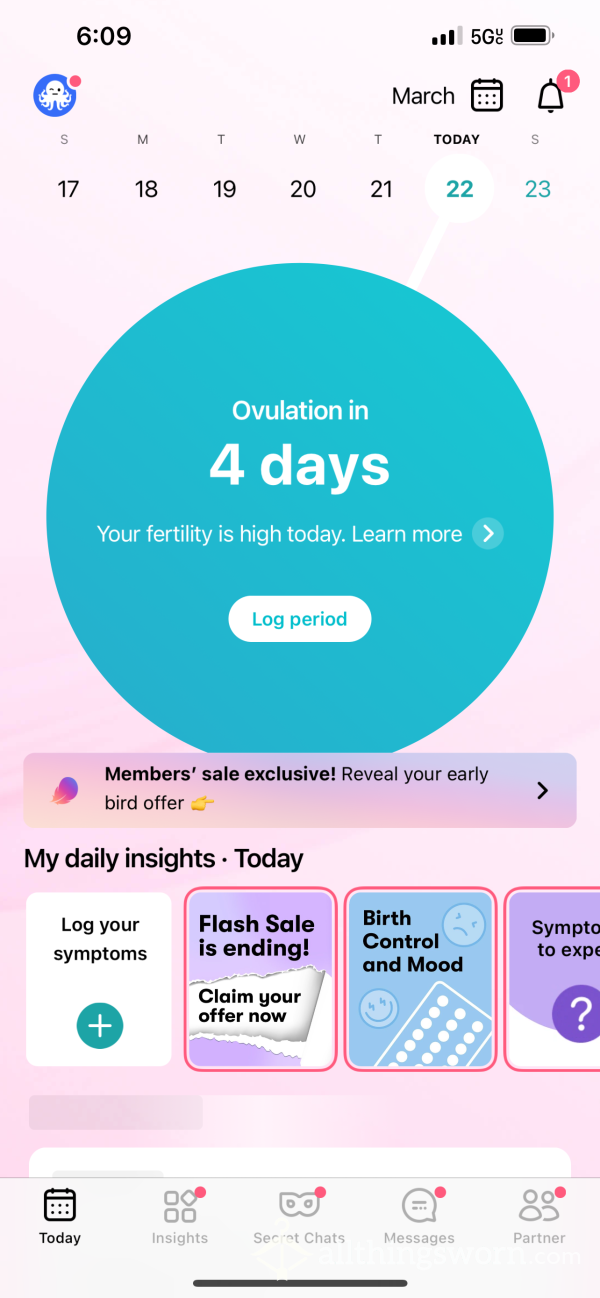Switch to the Secret Chats tab
Screen dimensions: 600x1298
tap(299, 1216)
